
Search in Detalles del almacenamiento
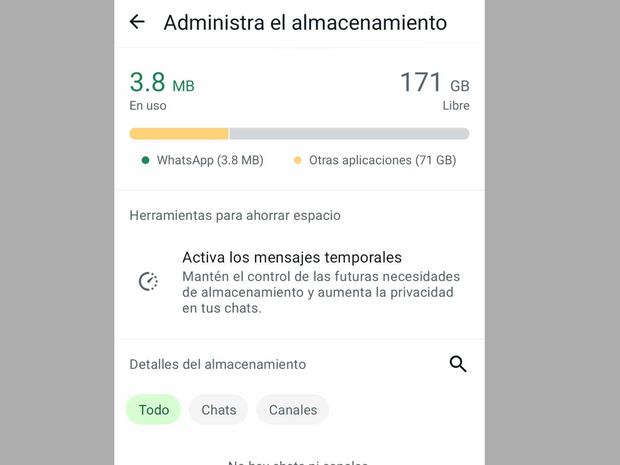coord(458,364)
